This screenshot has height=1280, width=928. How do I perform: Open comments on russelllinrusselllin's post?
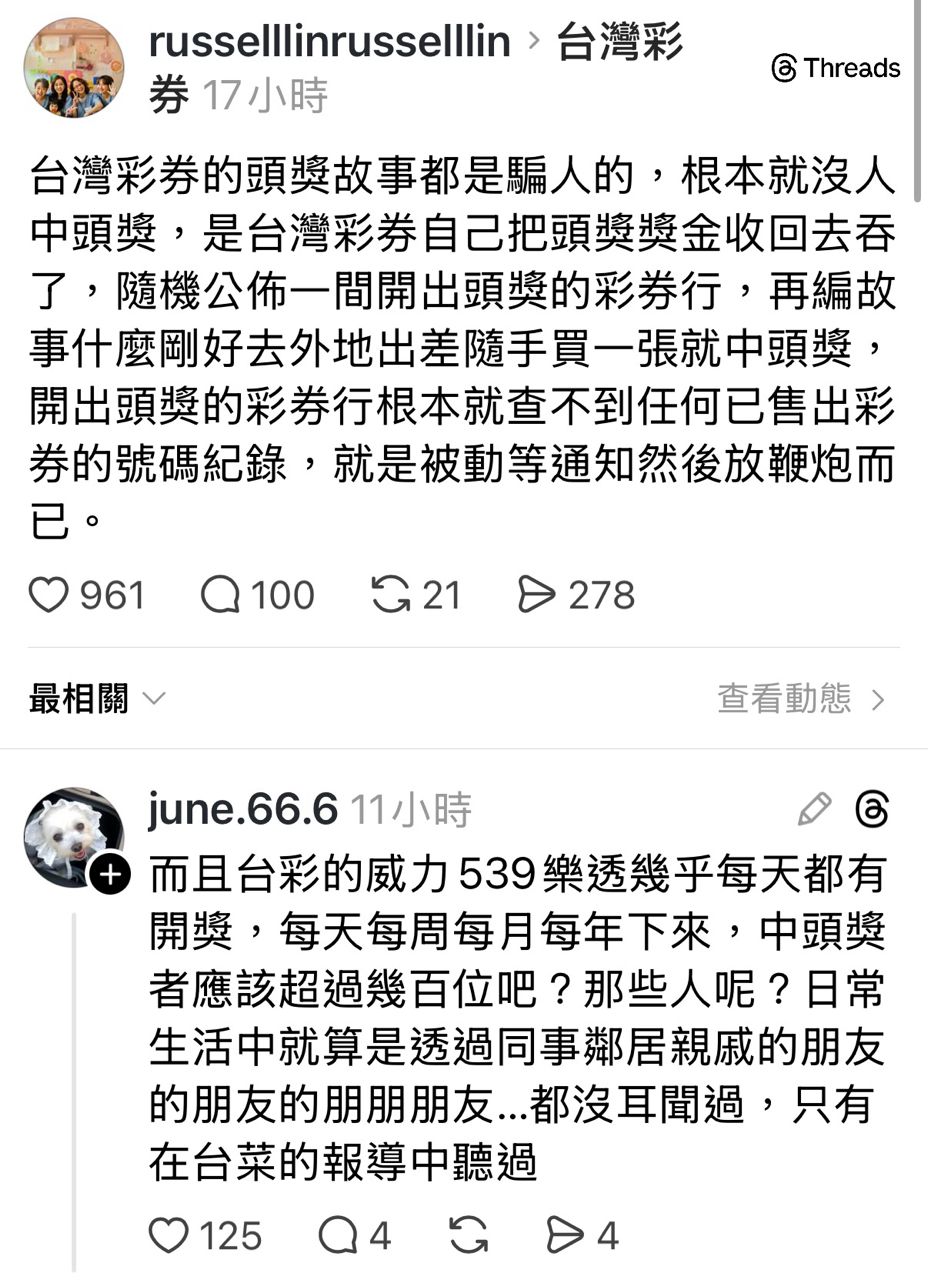click(220, 595)
